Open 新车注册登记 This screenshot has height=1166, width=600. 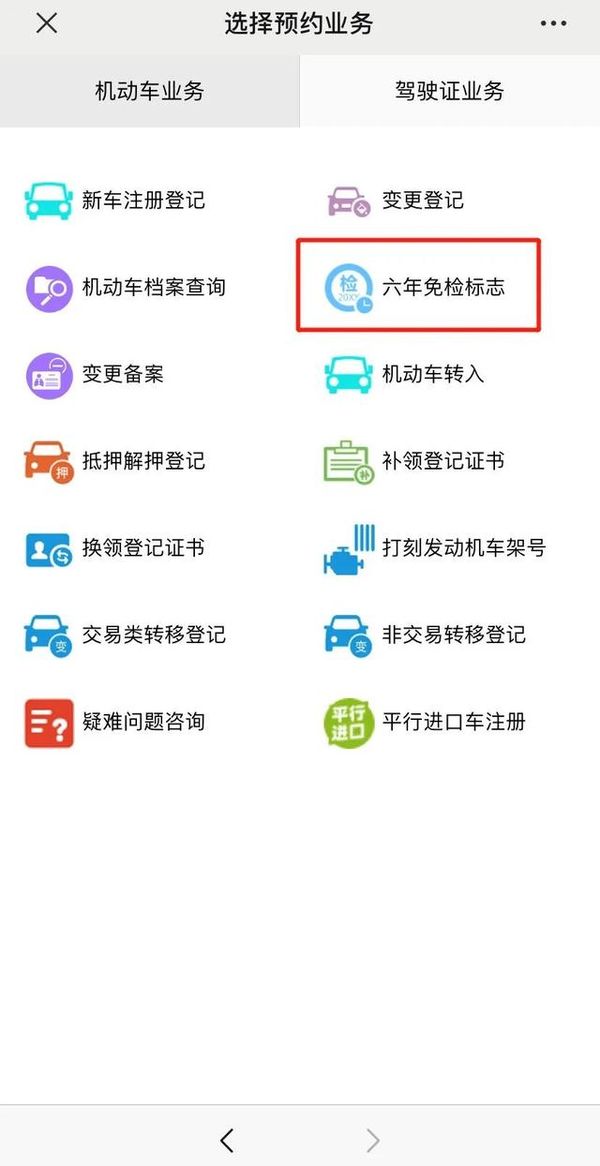(x=115, y=200)
